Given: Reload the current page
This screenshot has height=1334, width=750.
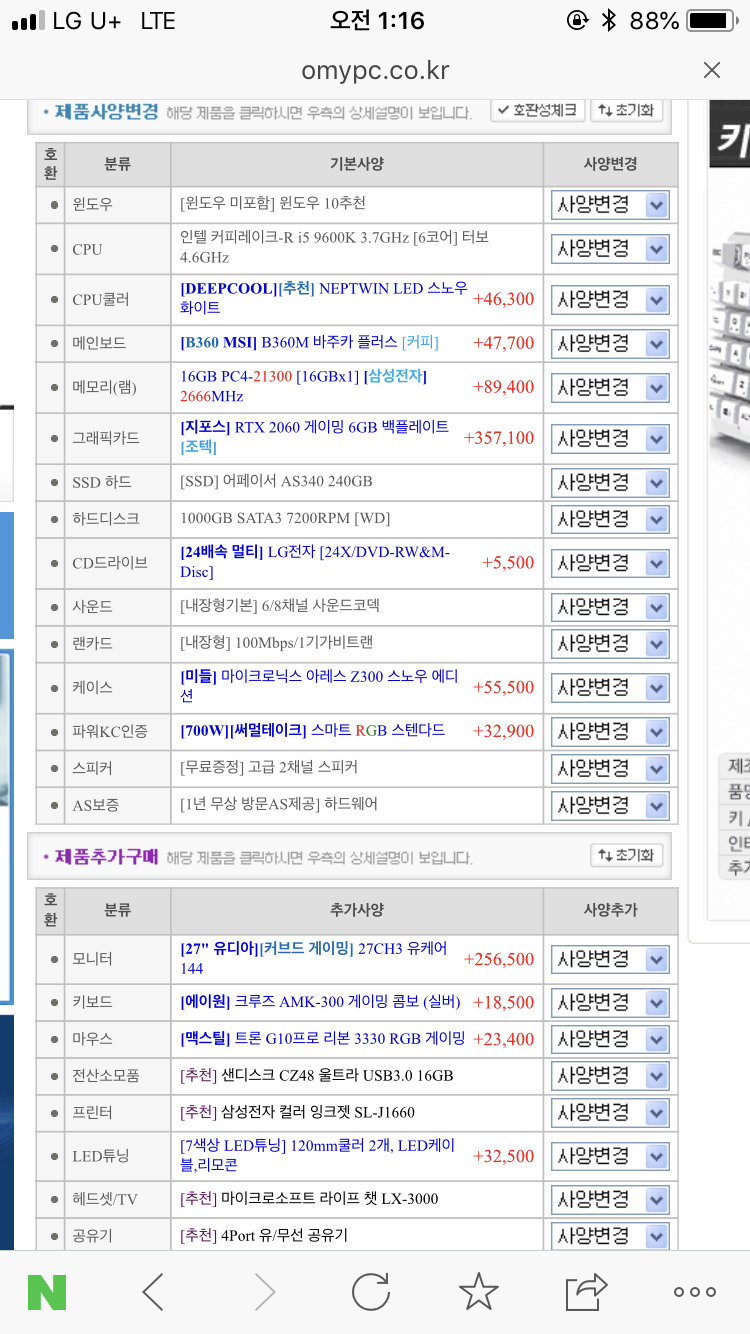Looking at the screenshot, I should click(x=370, y=1292).
